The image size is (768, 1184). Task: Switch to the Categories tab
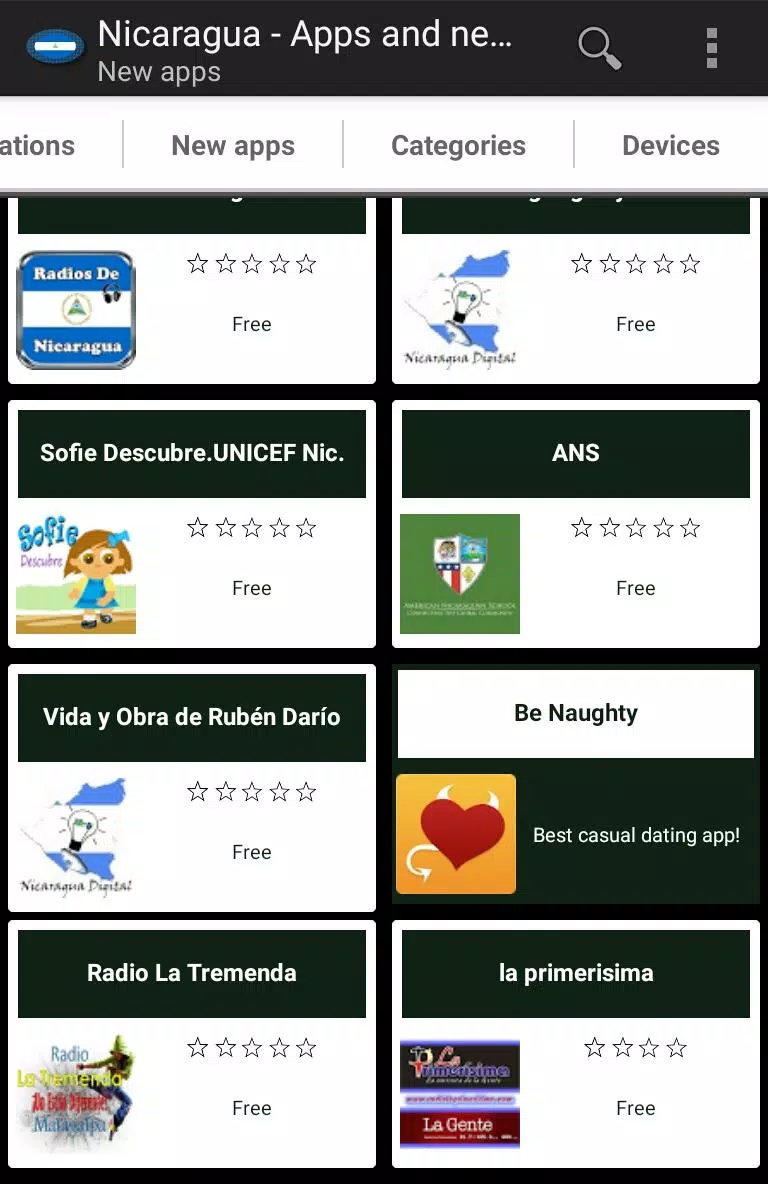(458, 146)
